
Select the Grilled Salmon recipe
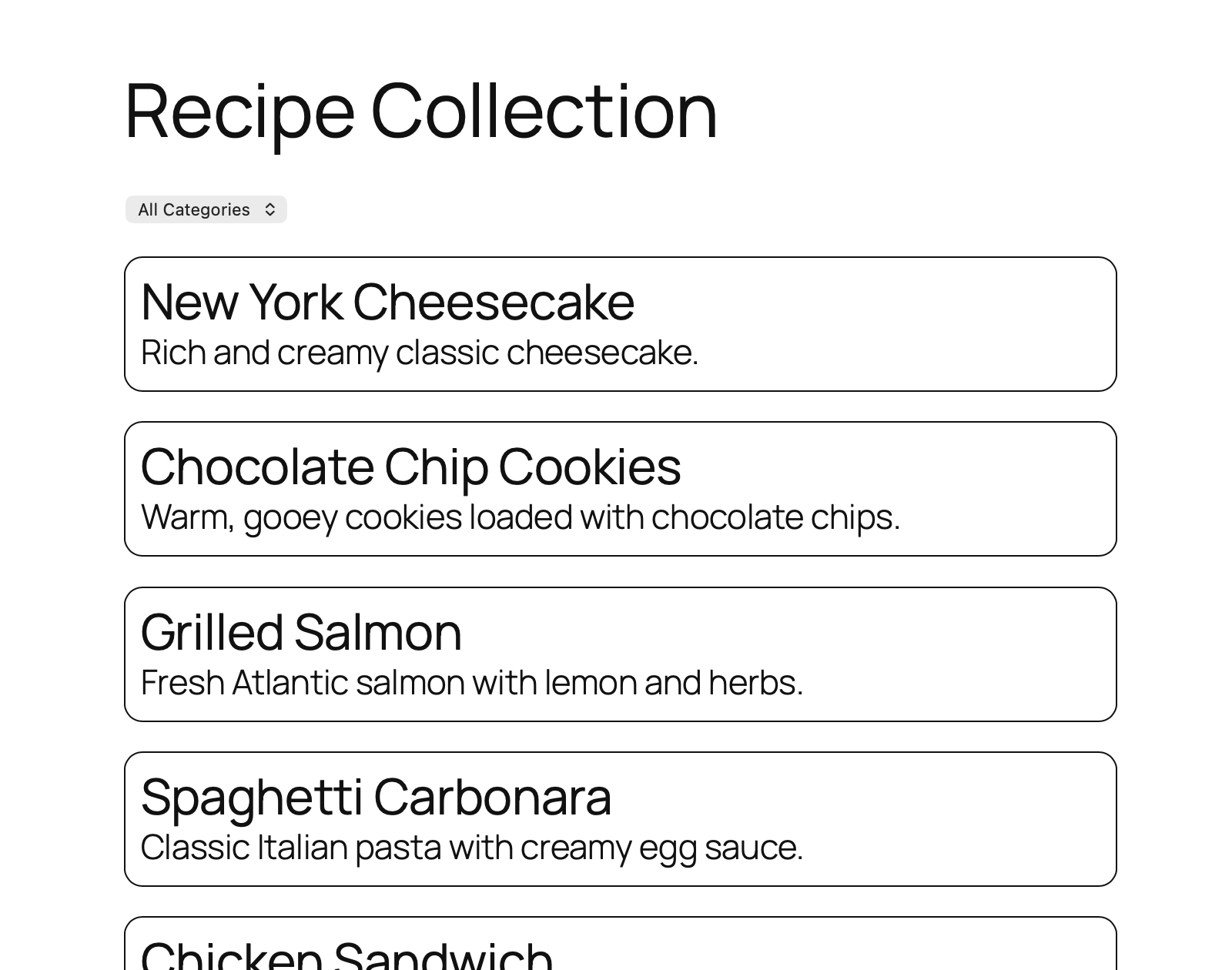(x=619, y=654)
